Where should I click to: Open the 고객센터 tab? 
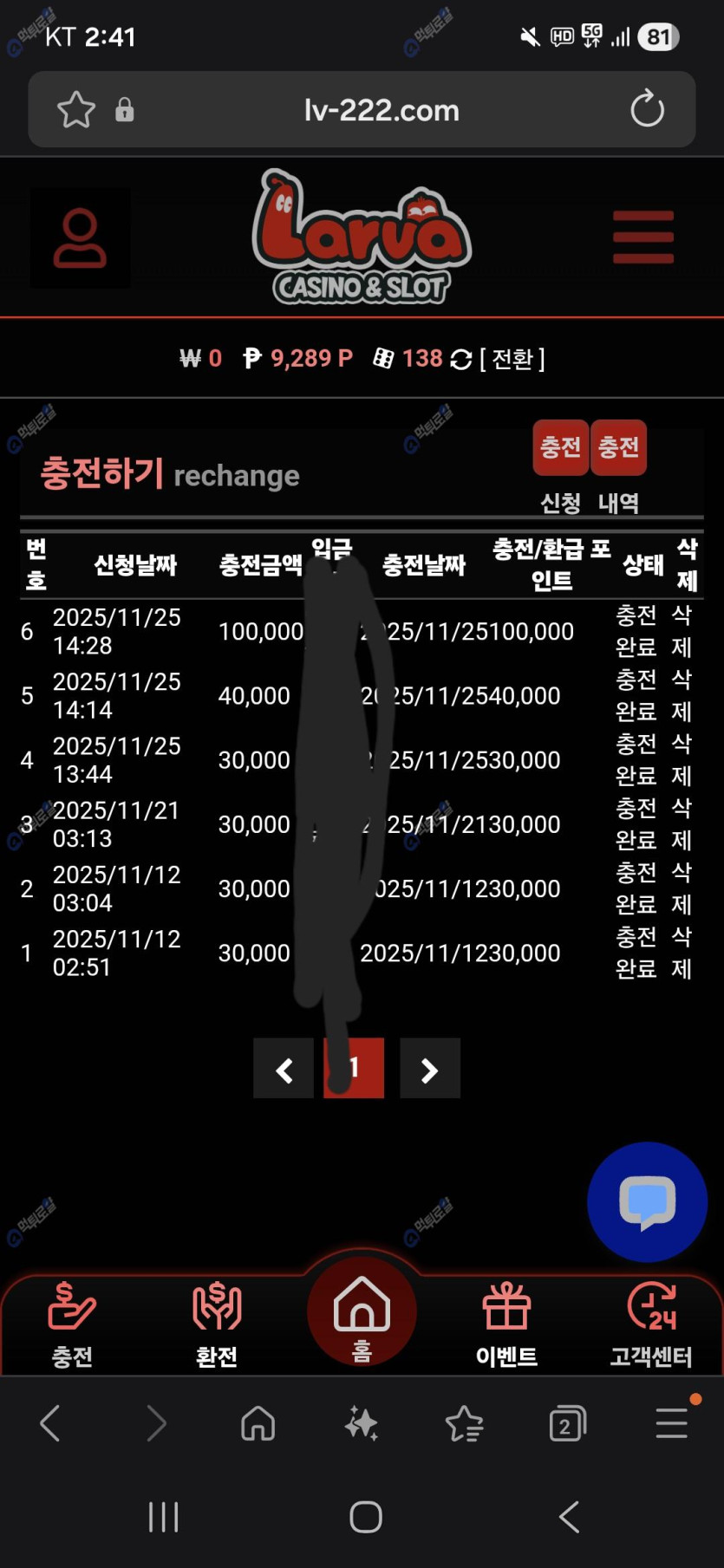[651, 1324]
